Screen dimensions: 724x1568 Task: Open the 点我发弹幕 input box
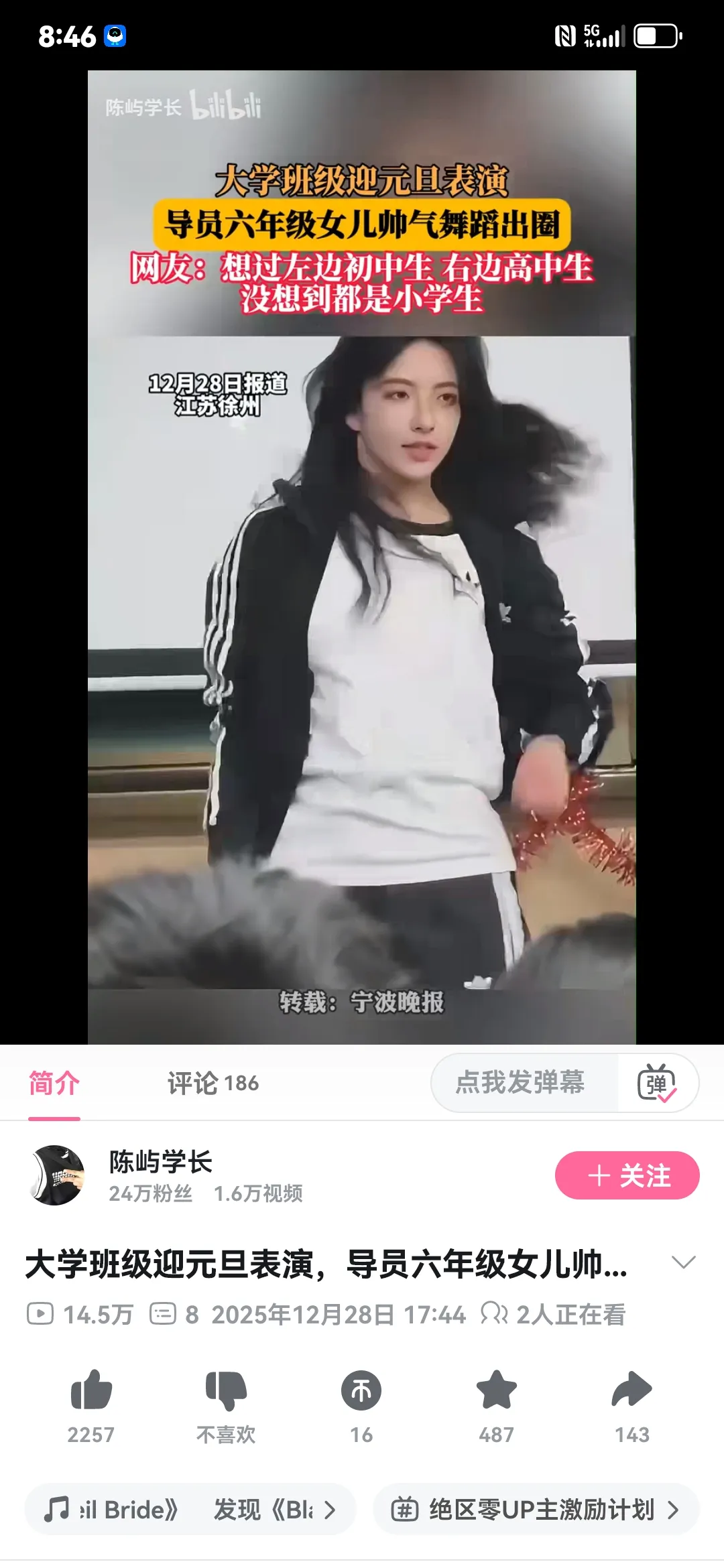(520, 1082)
